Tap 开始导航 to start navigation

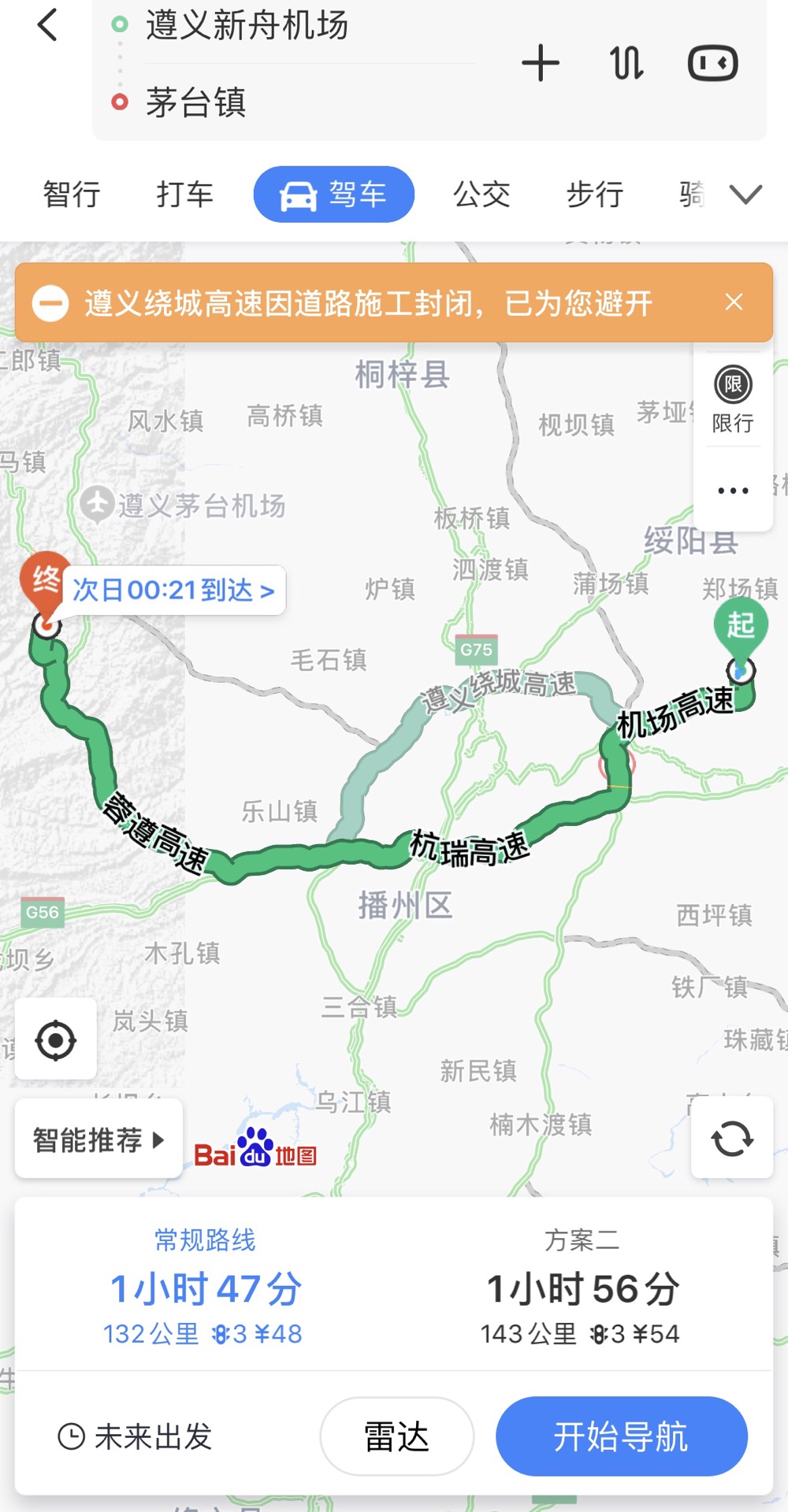tap(621, 1436)
